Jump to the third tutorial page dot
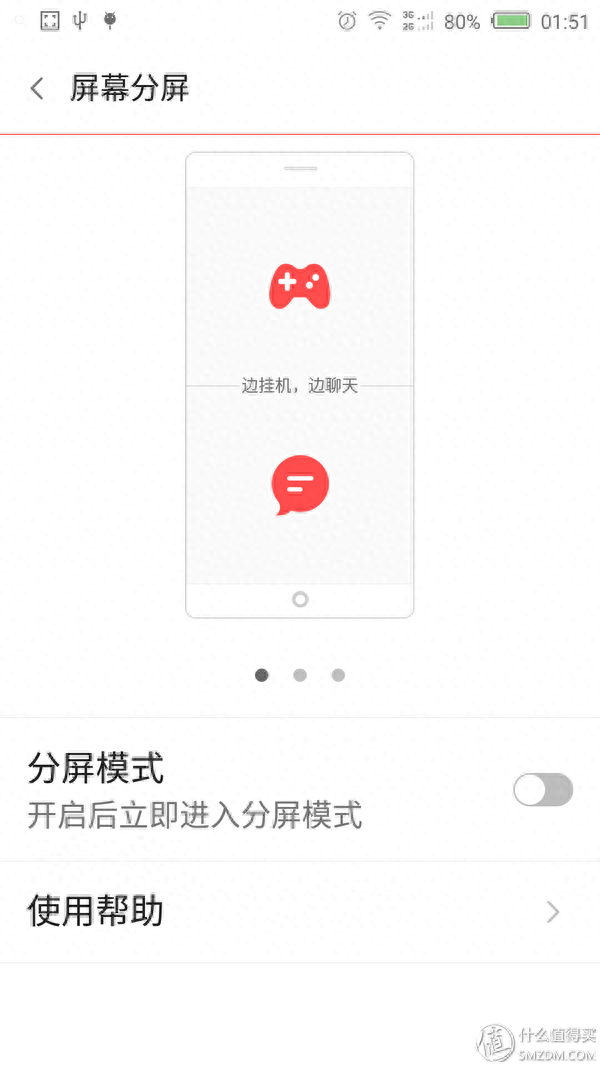The width and height of the screenshot is (600, 1067). (338, 675)
